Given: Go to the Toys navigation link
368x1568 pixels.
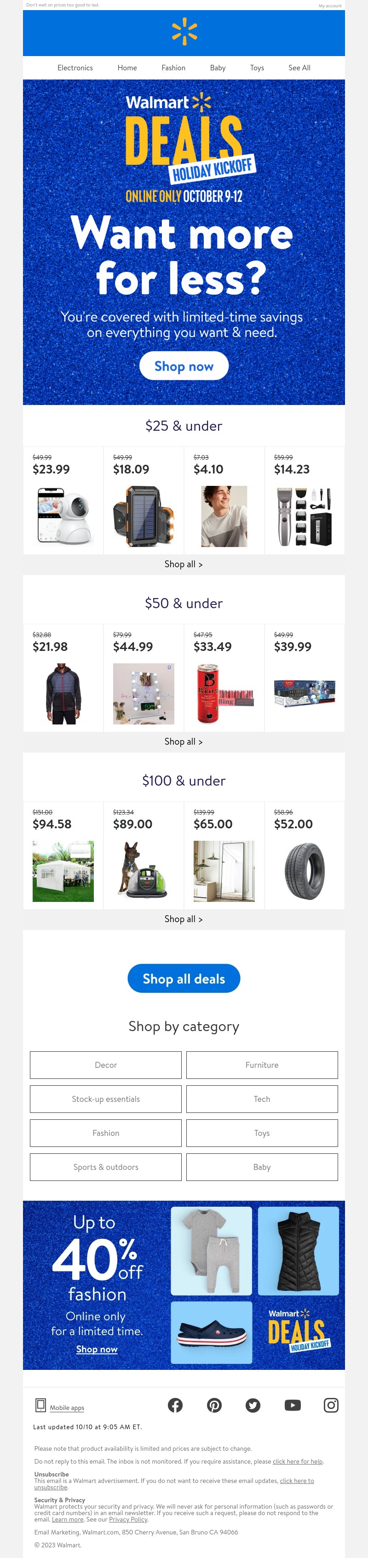Looking at the screenshot, I should 257,68.
